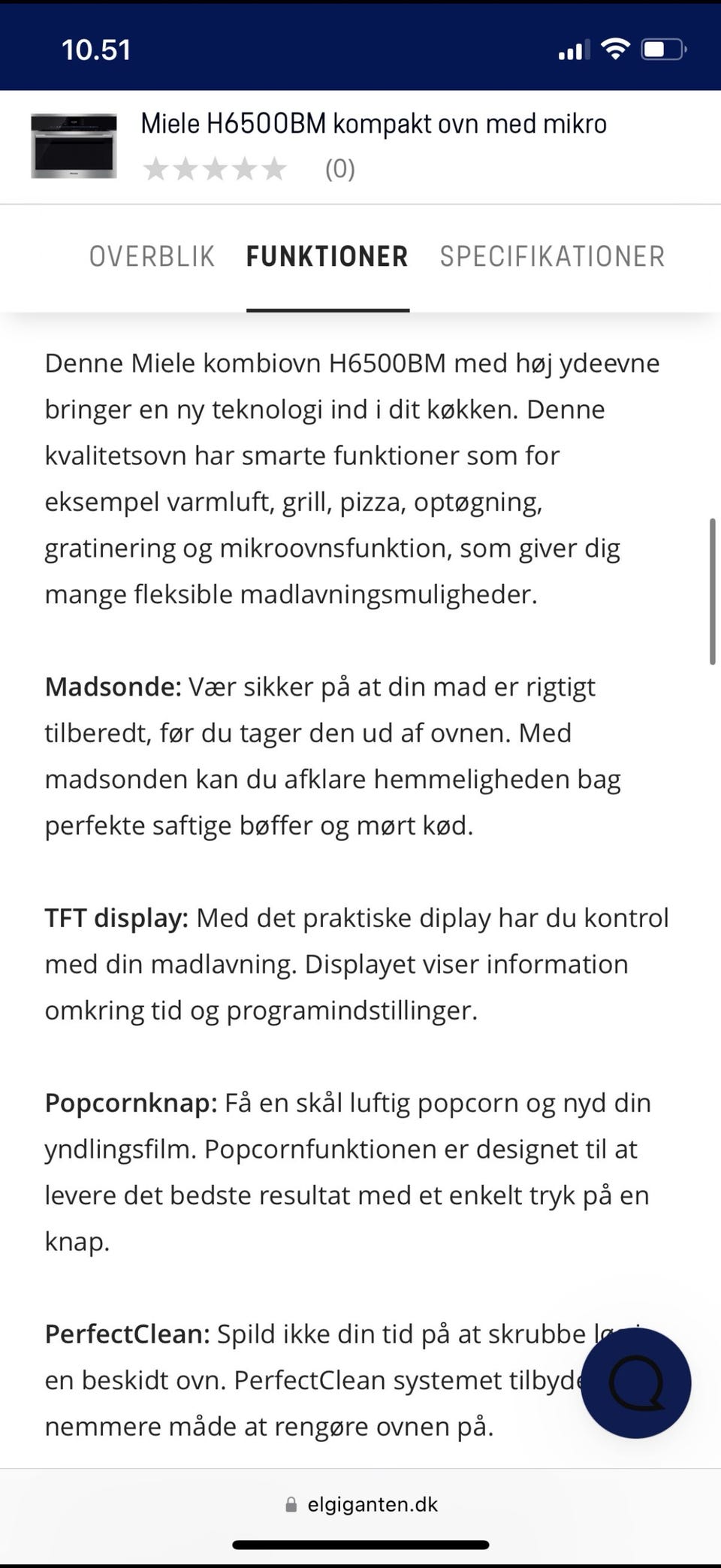Tap the Miele H6500BM product title
Image resolution: width=721 pixels, height=1568 pixels.
tap(374, 122)
